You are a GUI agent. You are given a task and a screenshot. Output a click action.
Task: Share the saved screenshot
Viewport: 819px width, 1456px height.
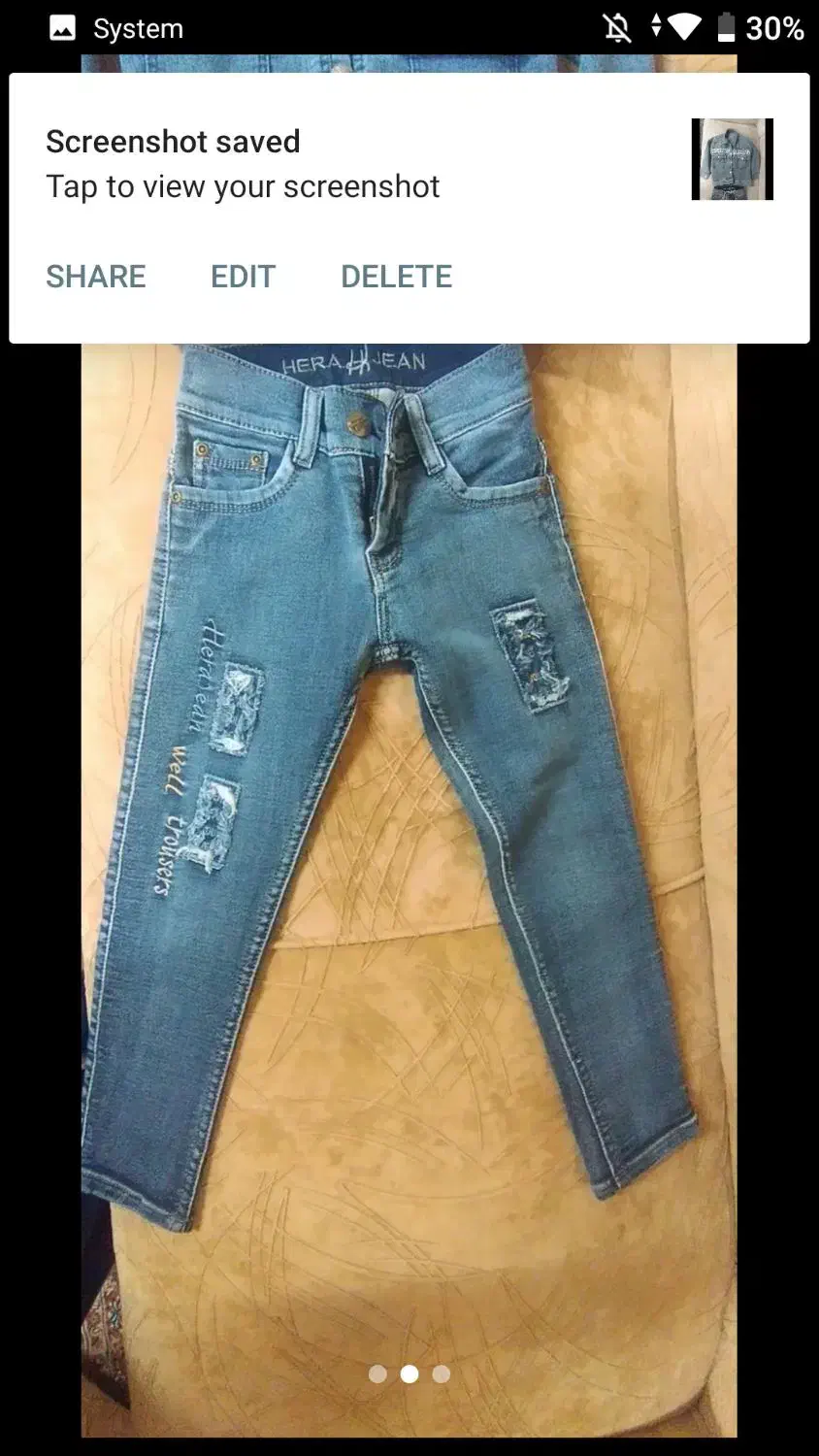click(x=96, y=277)
